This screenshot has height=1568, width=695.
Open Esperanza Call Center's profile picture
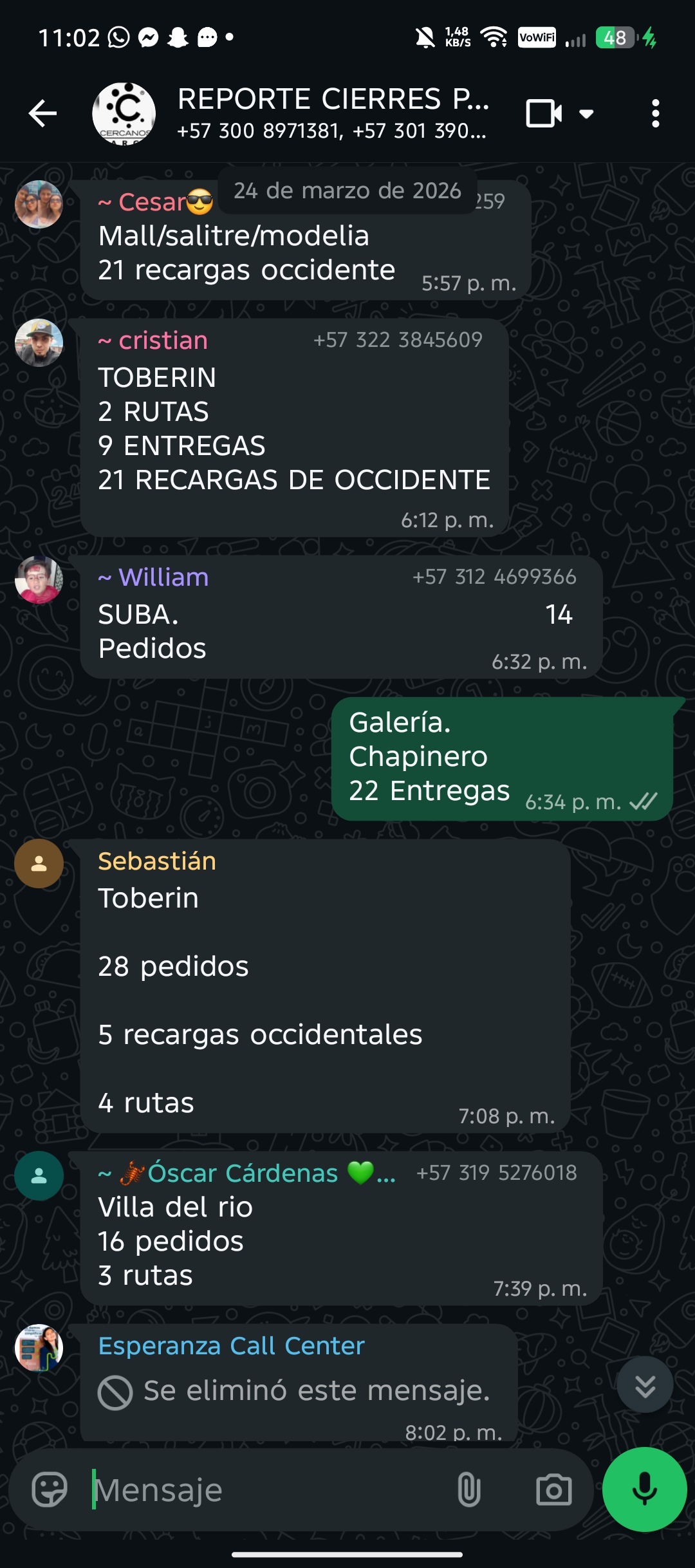(39, 1348)
